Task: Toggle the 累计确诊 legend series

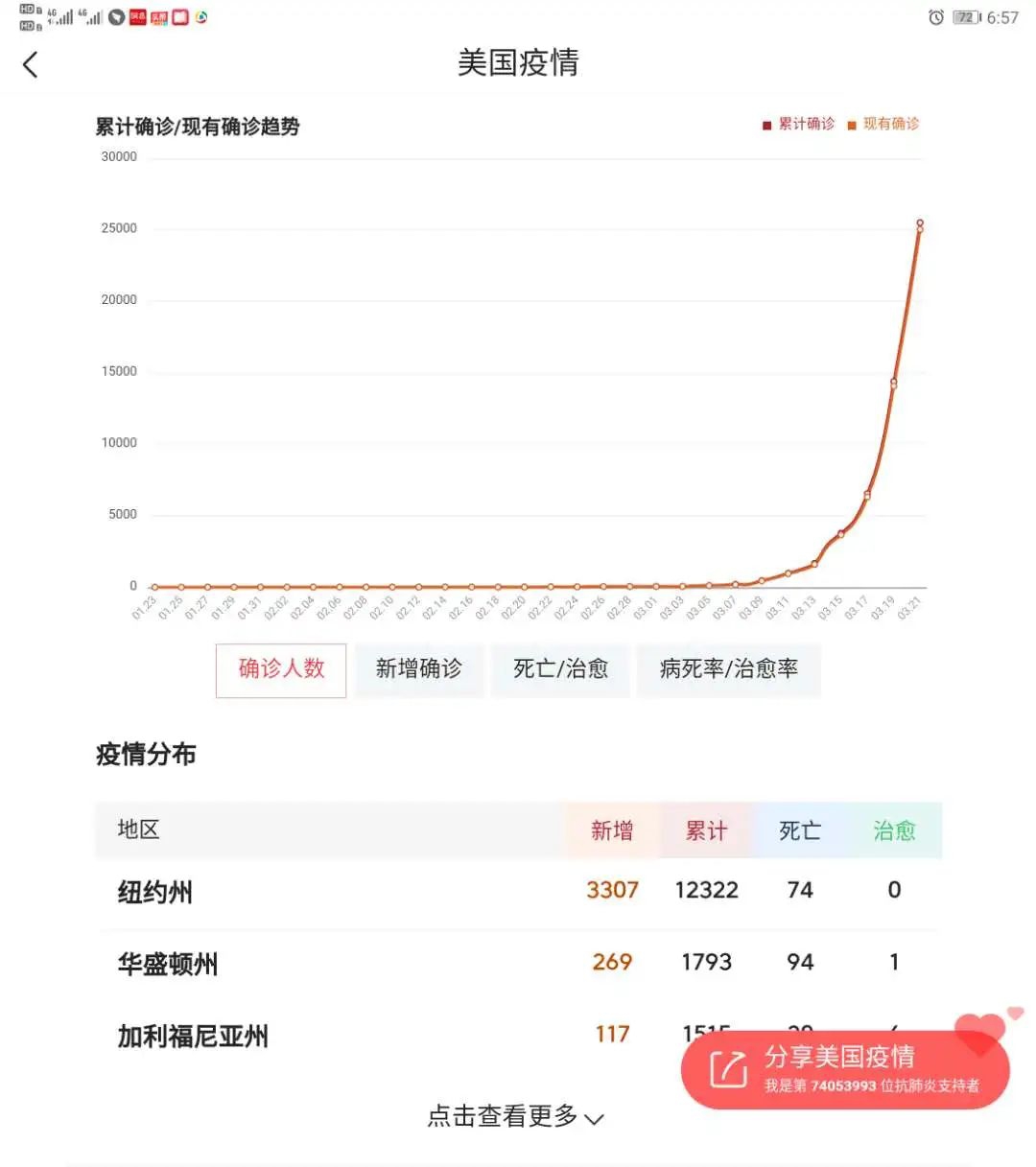Action: click(799, 125)
